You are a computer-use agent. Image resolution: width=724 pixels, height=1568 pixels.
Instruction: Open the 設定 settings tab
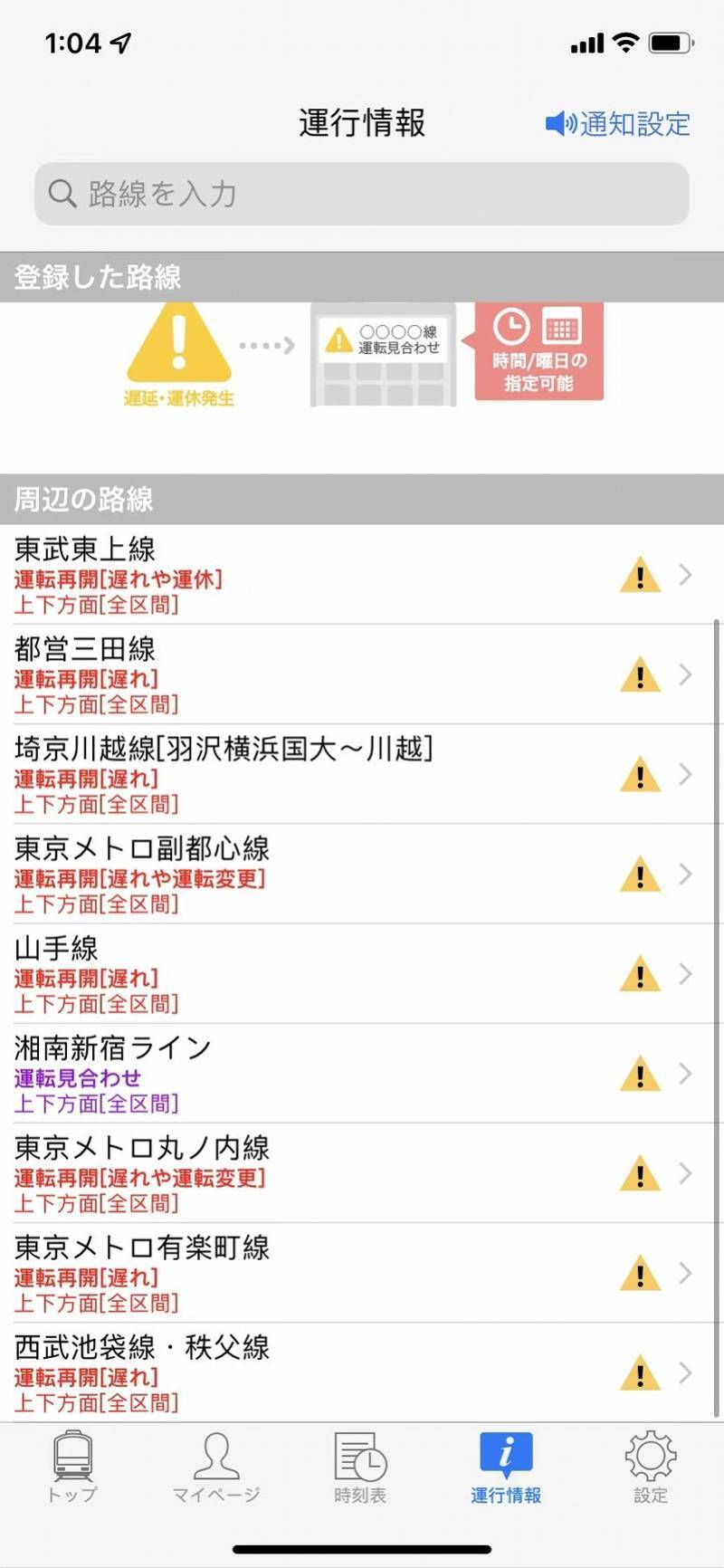click(x=650, y=1467)
